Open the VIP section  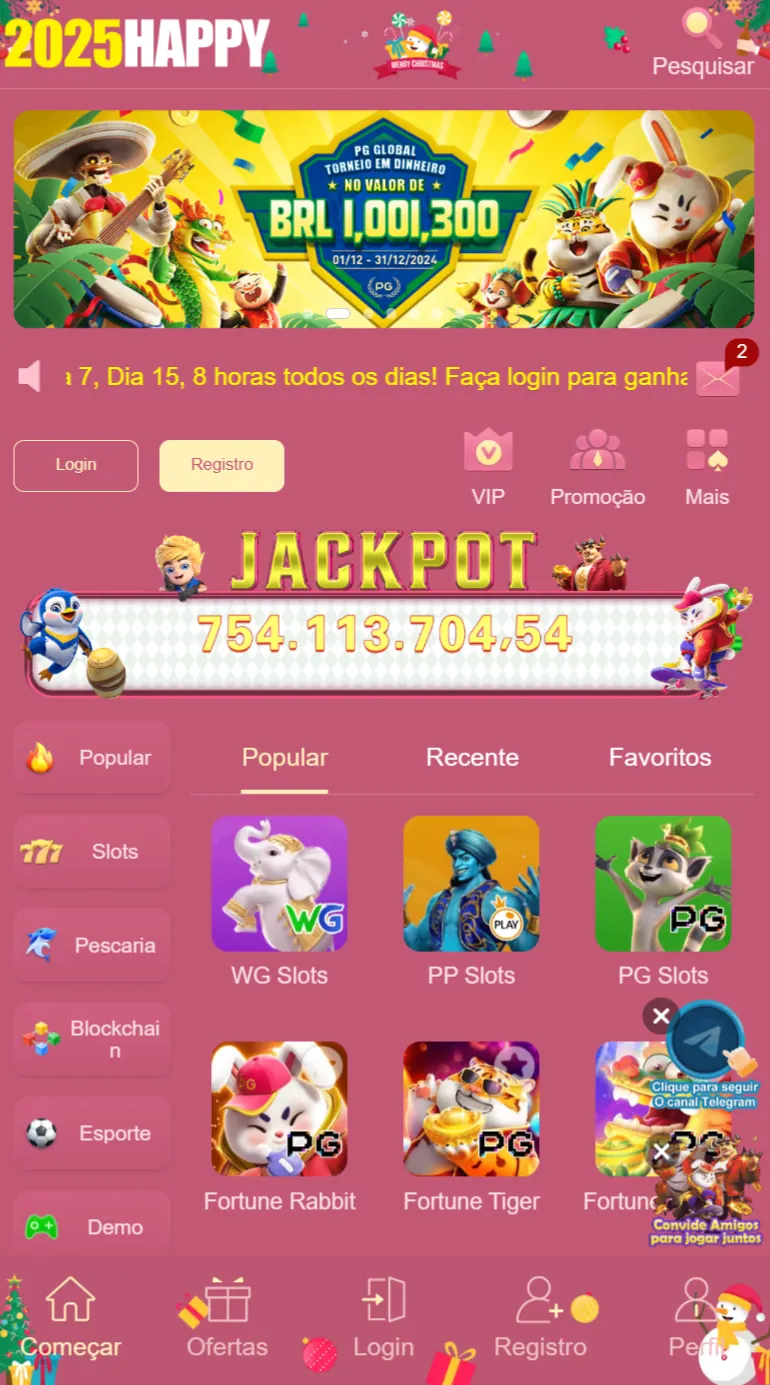point(488,467)
